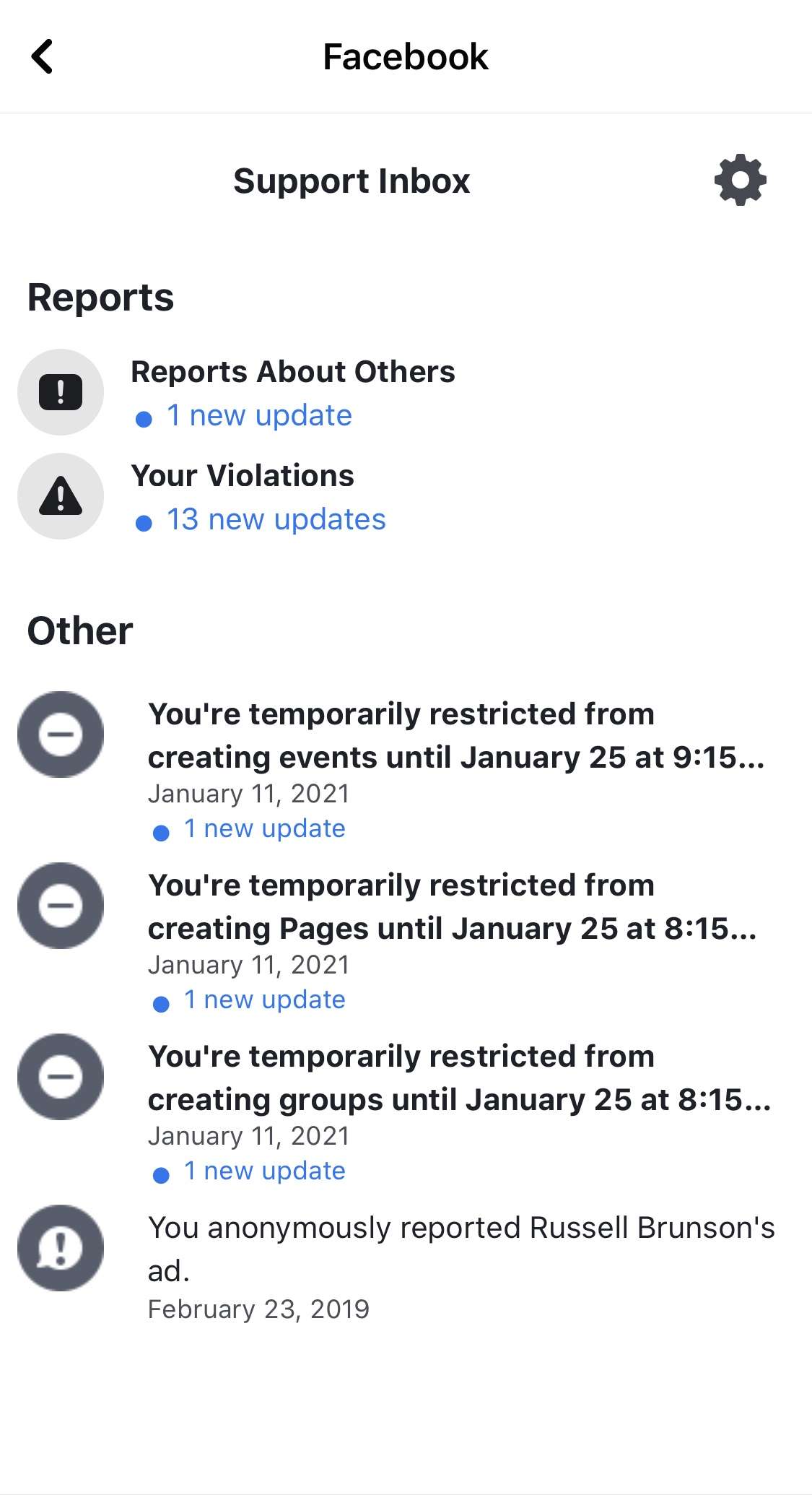812x1495 pixels.
Task: Open the creating groups restriction notice
Action: 458,1078
